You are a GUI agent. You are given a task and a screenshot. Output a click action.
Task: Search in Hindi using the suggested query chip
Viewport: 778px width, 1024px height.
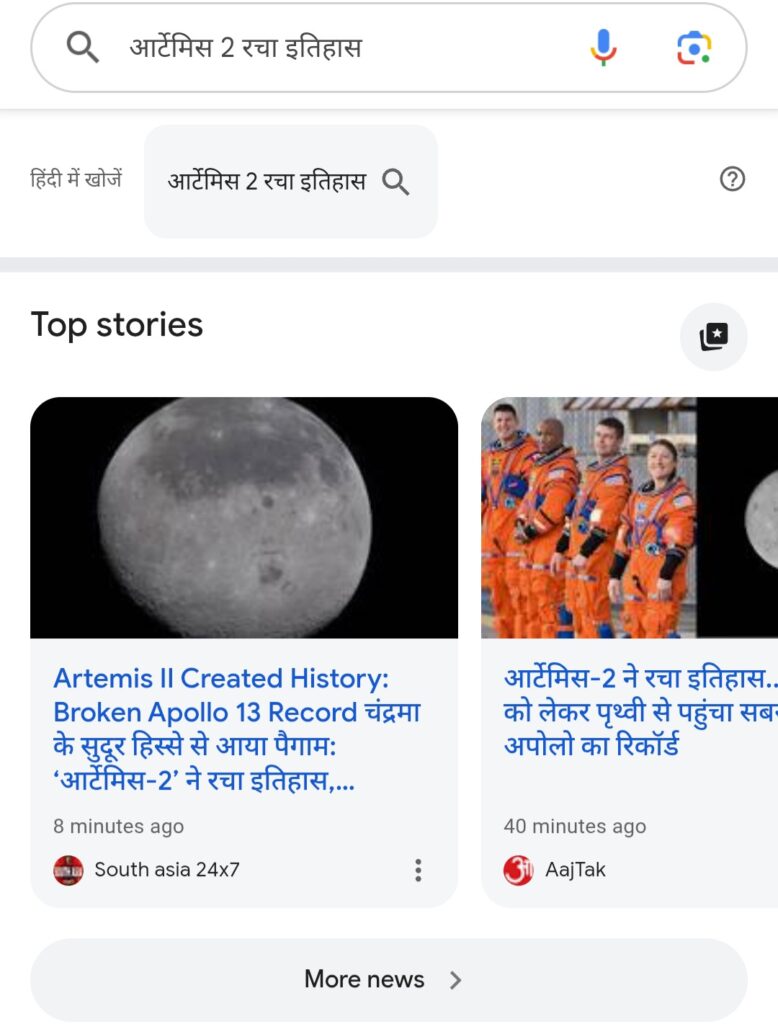point(290,182)
